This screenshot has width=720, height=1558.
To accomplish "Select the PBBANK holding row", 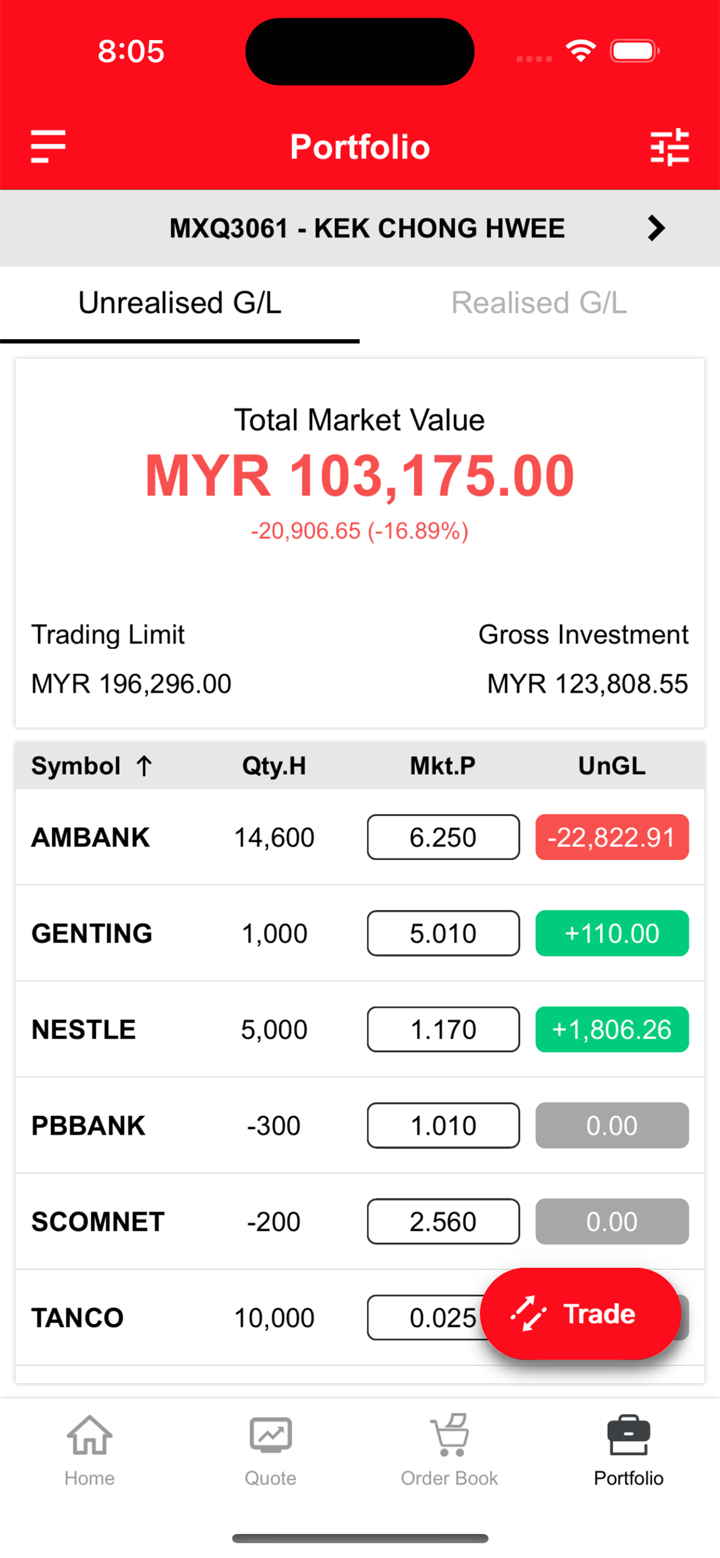I will click(x=89, y=1126).
